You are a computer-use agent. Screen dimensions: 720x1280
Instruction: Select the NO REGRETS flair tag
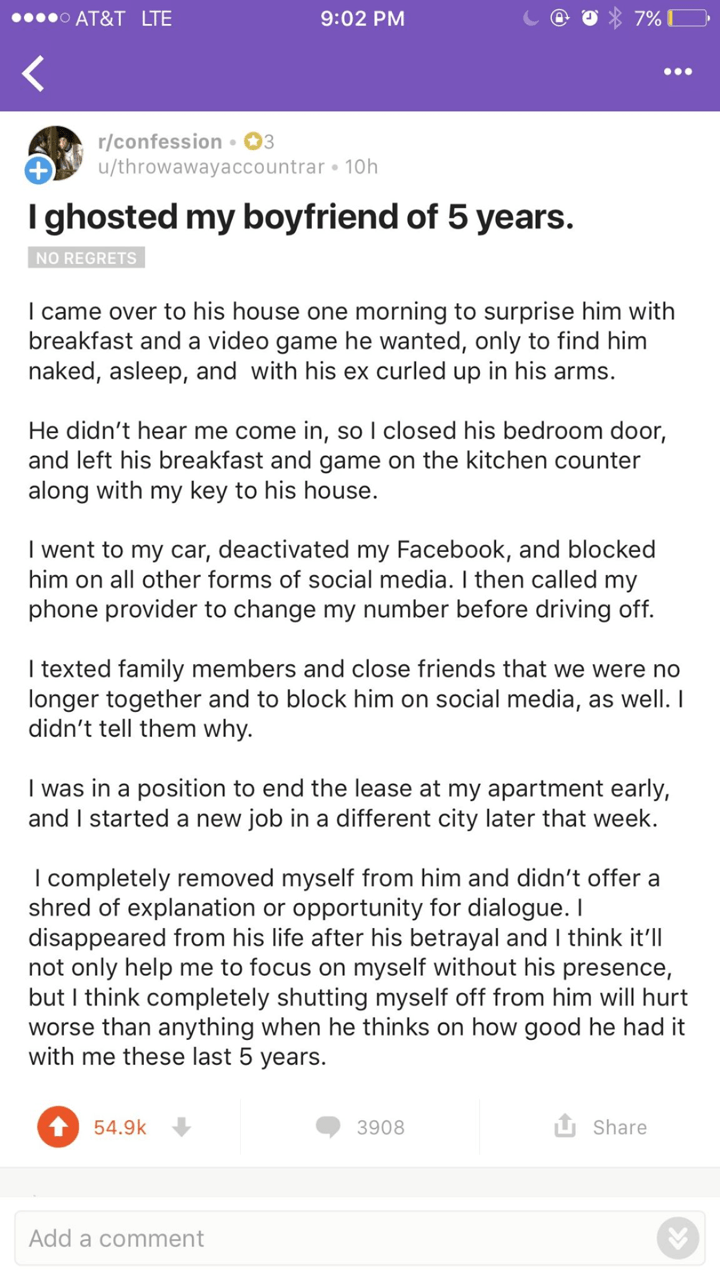86,258
